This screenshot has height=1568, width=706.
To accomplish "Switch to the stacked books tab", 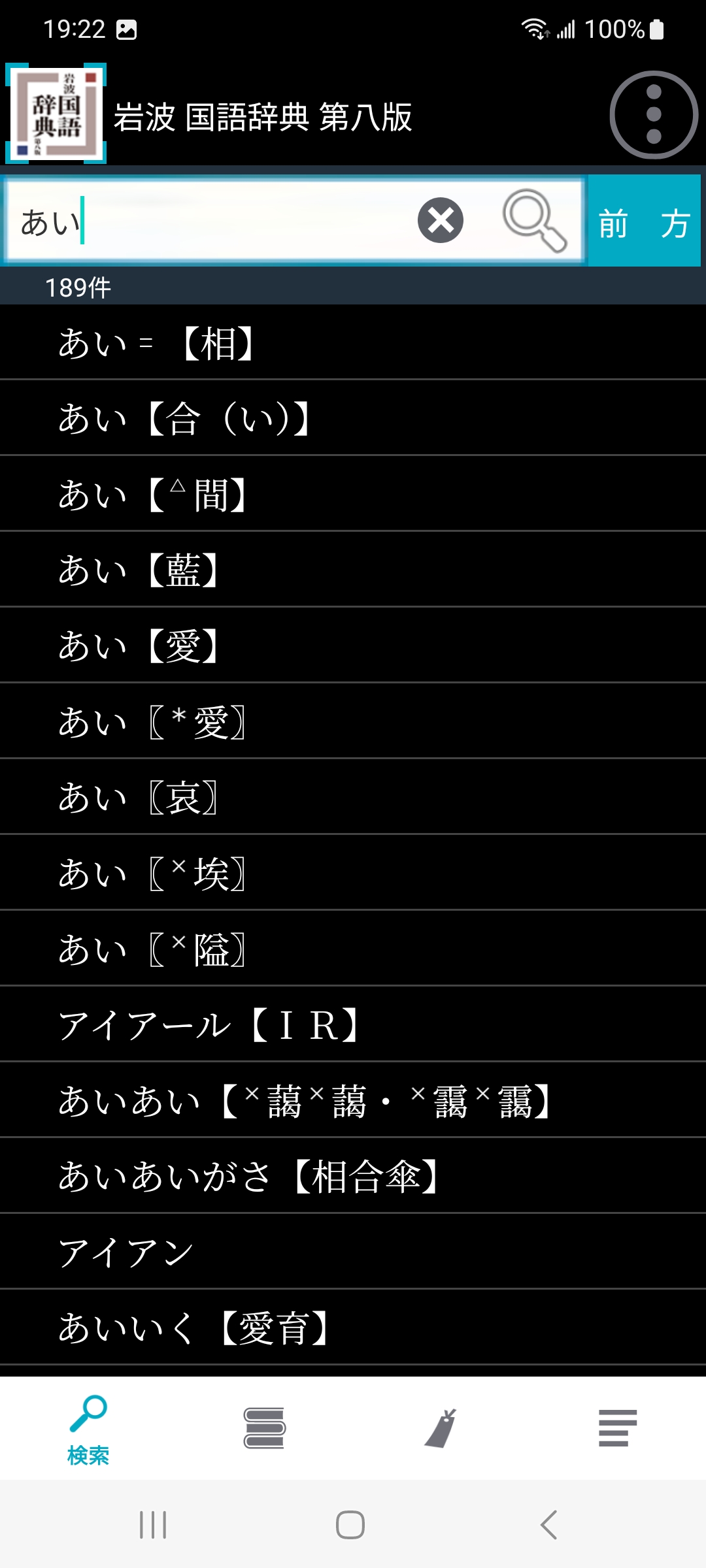I will click(264, 1428).
